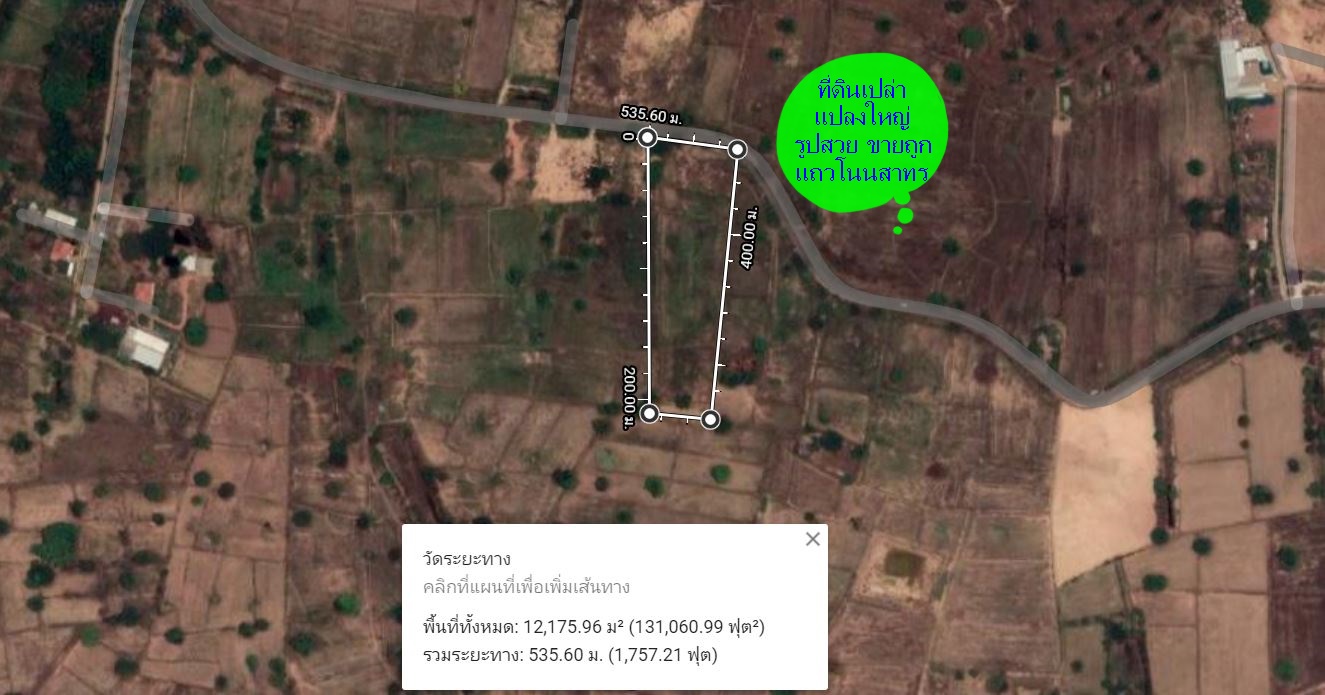This screenshot has width=1325, height=695.
Task: Select the measurement point at the 0 marker
Action: coord(648,137)
